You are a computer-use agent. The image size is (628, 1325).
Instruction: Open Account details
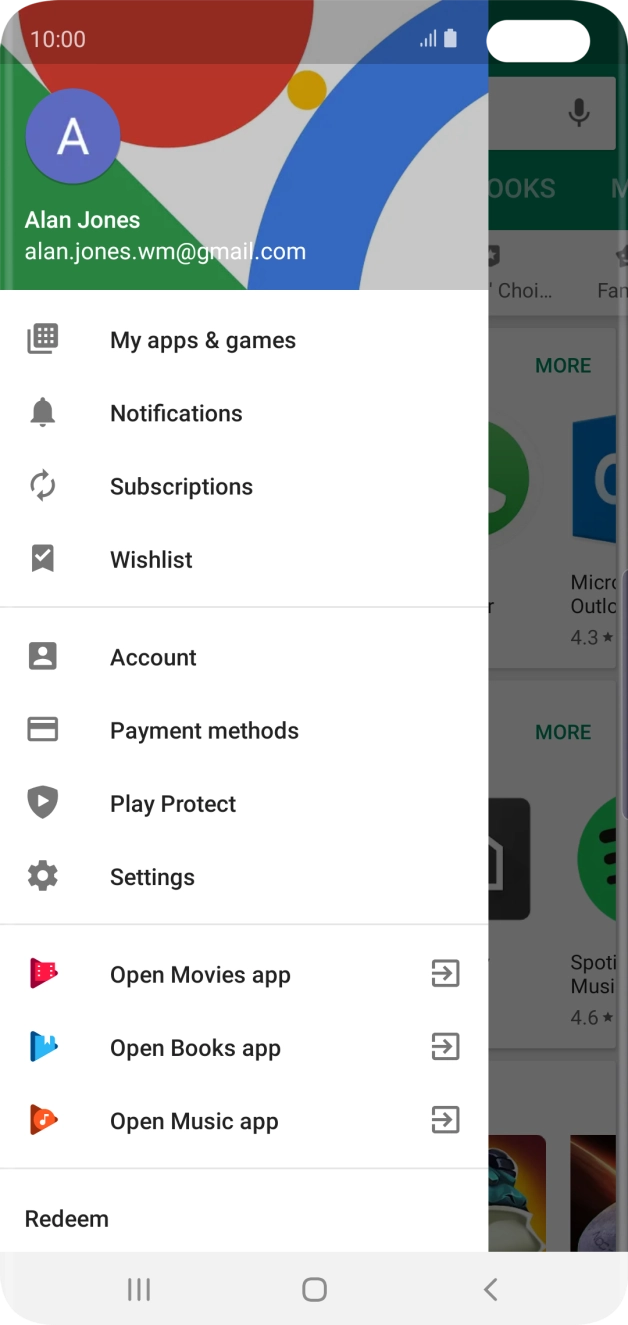tap(153, 657)
